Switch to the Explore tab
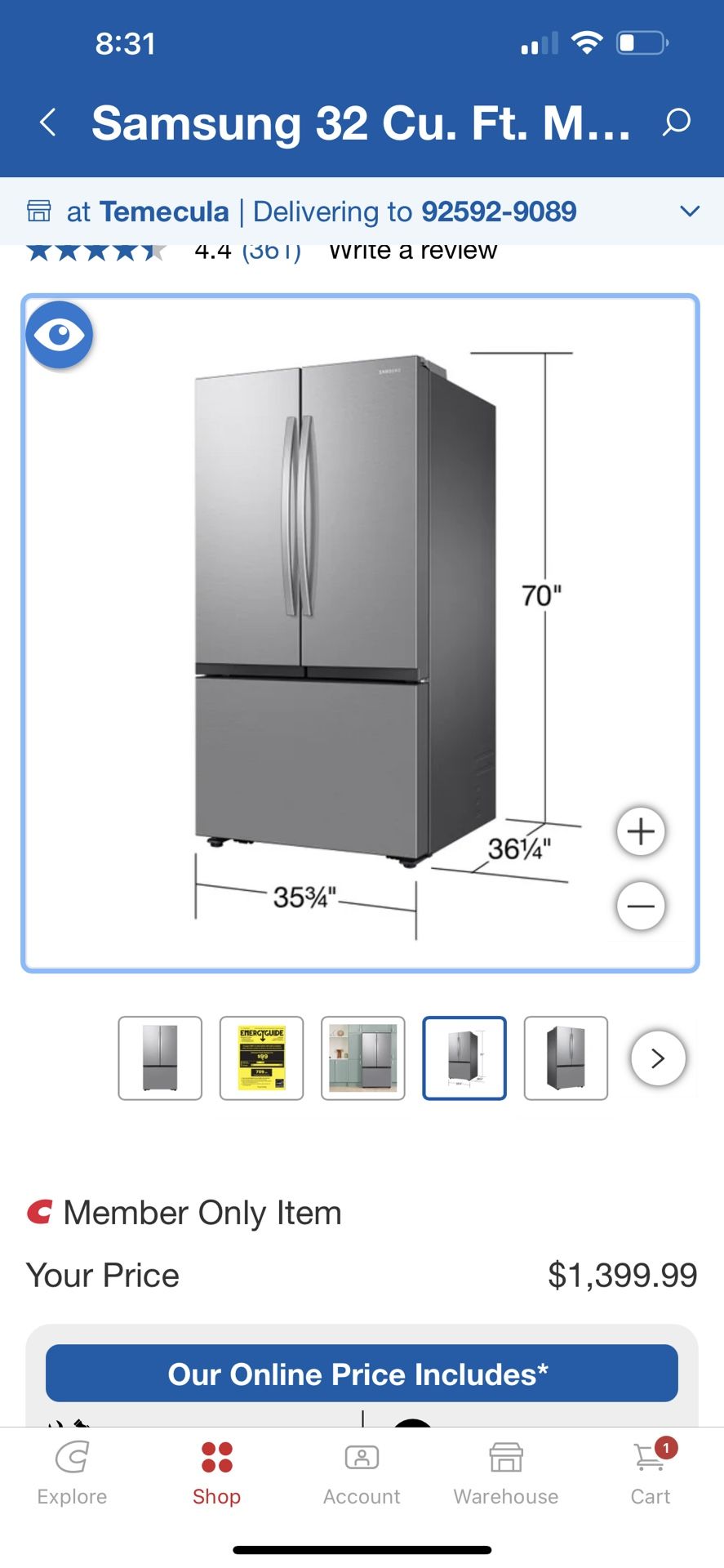724x1568 pixels. pos(72,1472)
